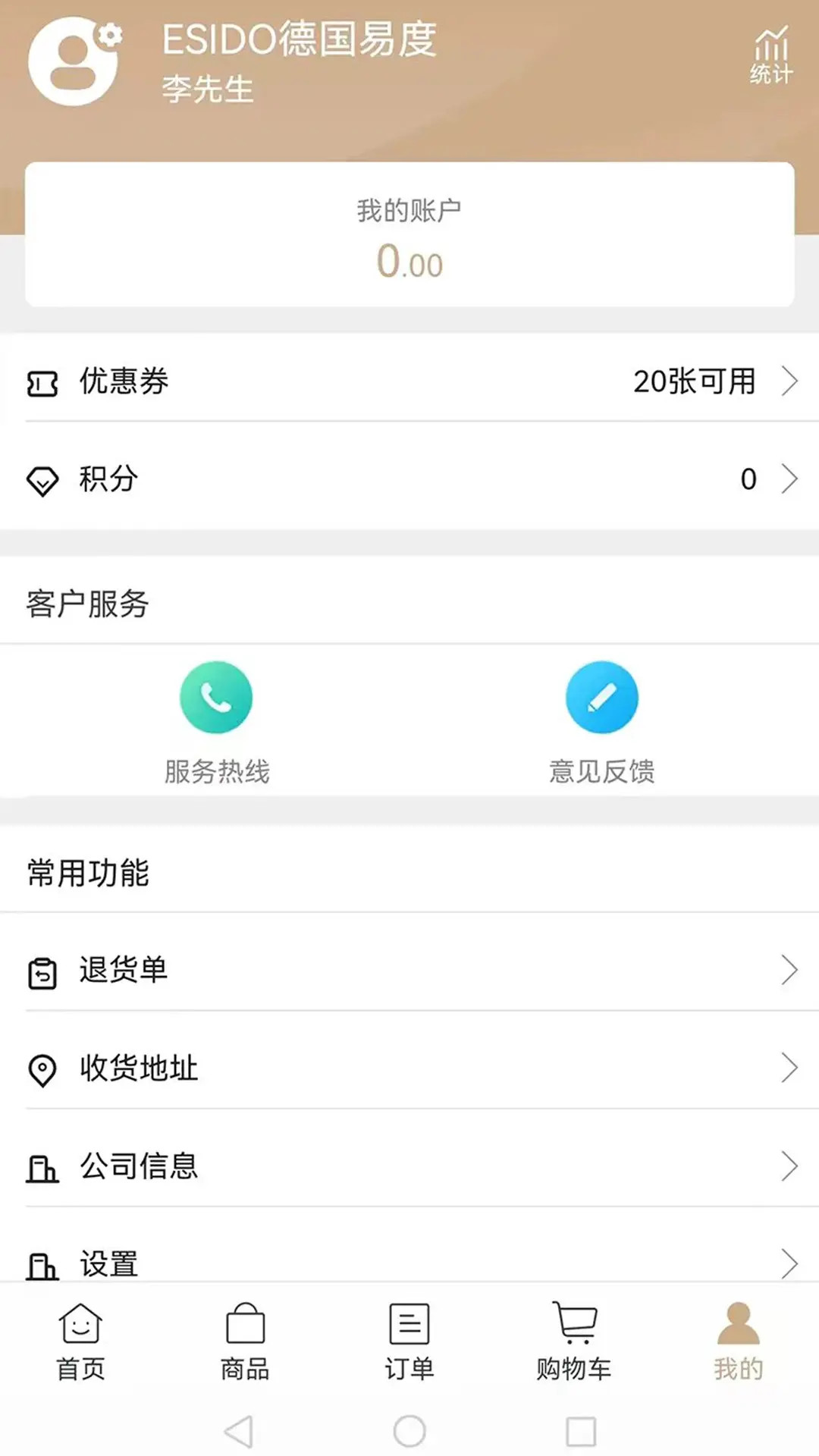This screenshot has height=1456, width=819.
Task: Expand the 积分 row chevron
Action: coord(790,479)
